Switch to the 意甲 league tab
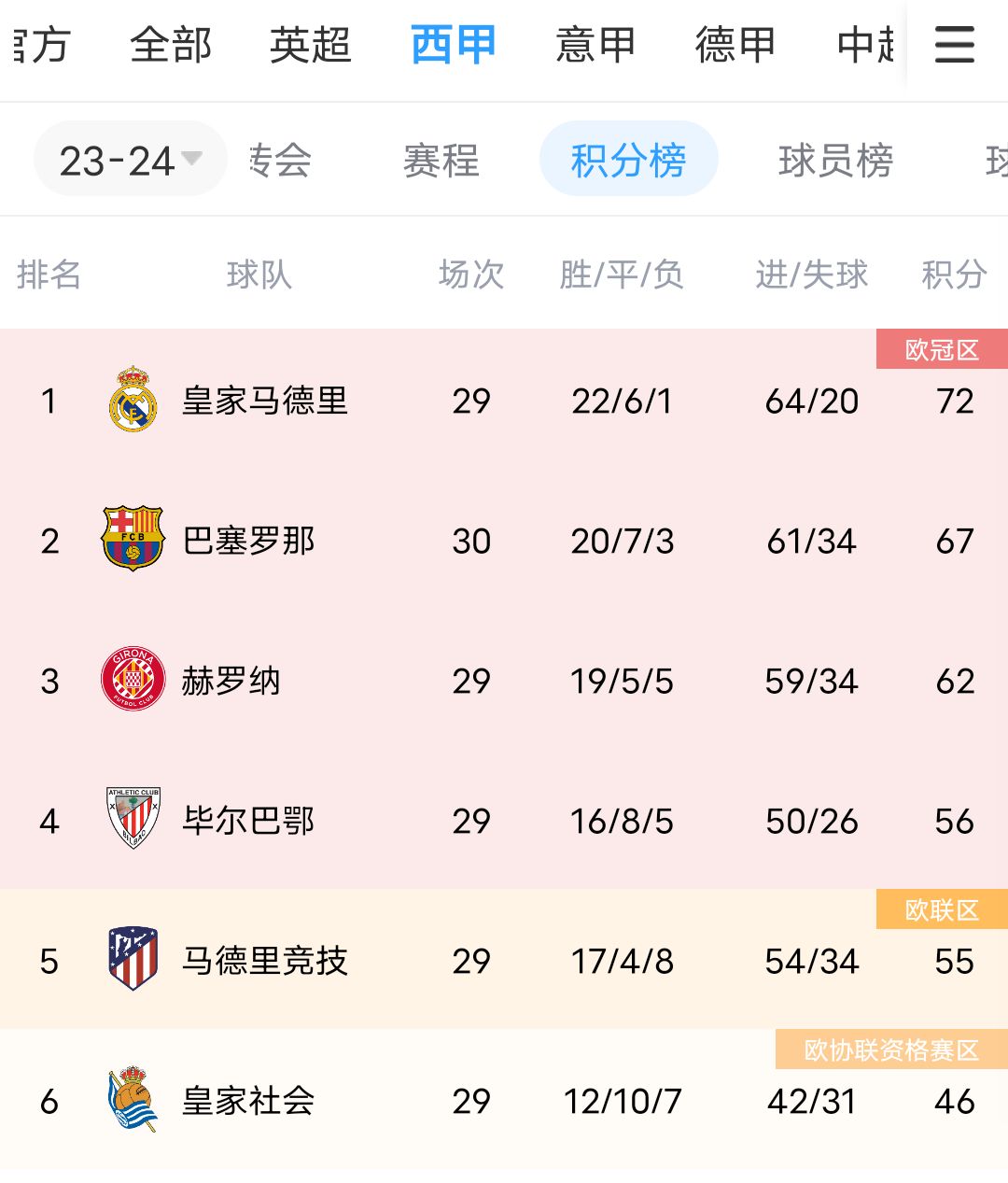The width and height of the screenshot is (1008, 1183). (x=595, y=45)
